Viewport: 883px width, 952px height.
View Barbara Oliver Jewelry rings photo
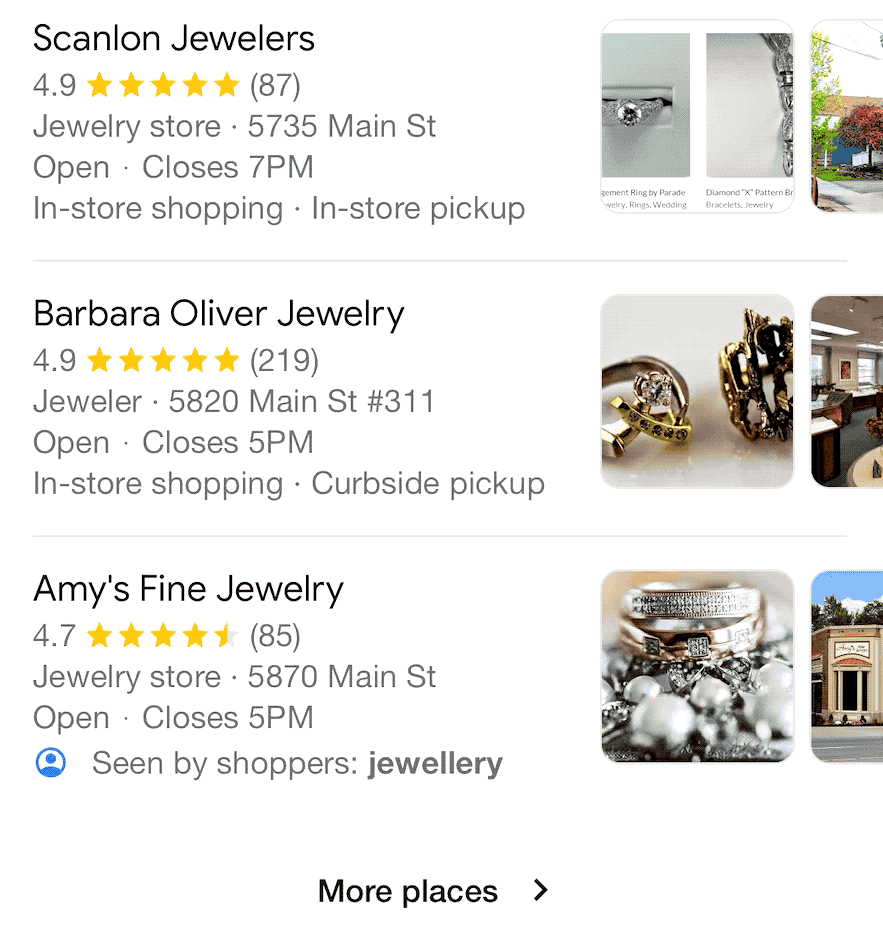pyautogui.click(x=697, y=392)
